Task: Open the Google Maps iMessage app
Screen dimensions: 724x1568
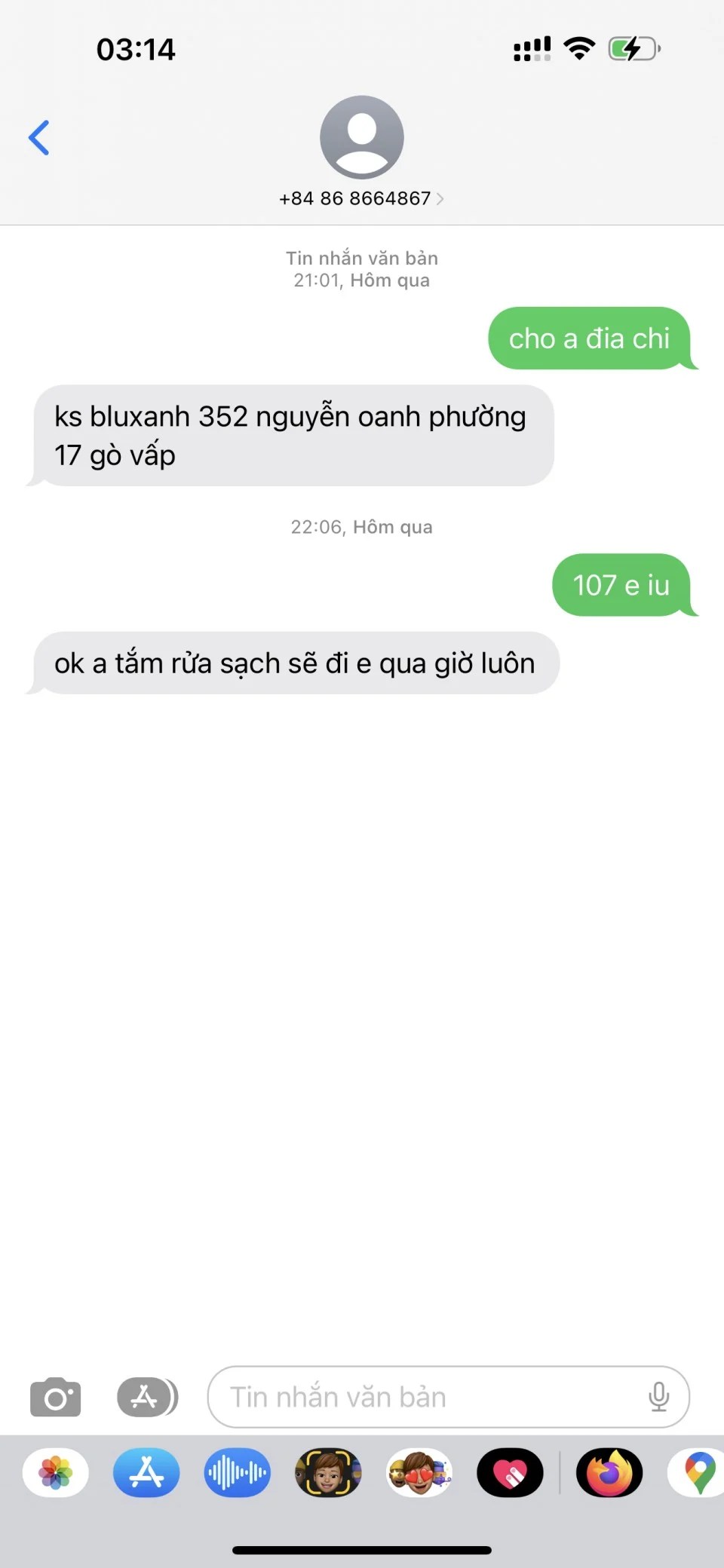Action: pyautogui.click(x=698, y=1472)
